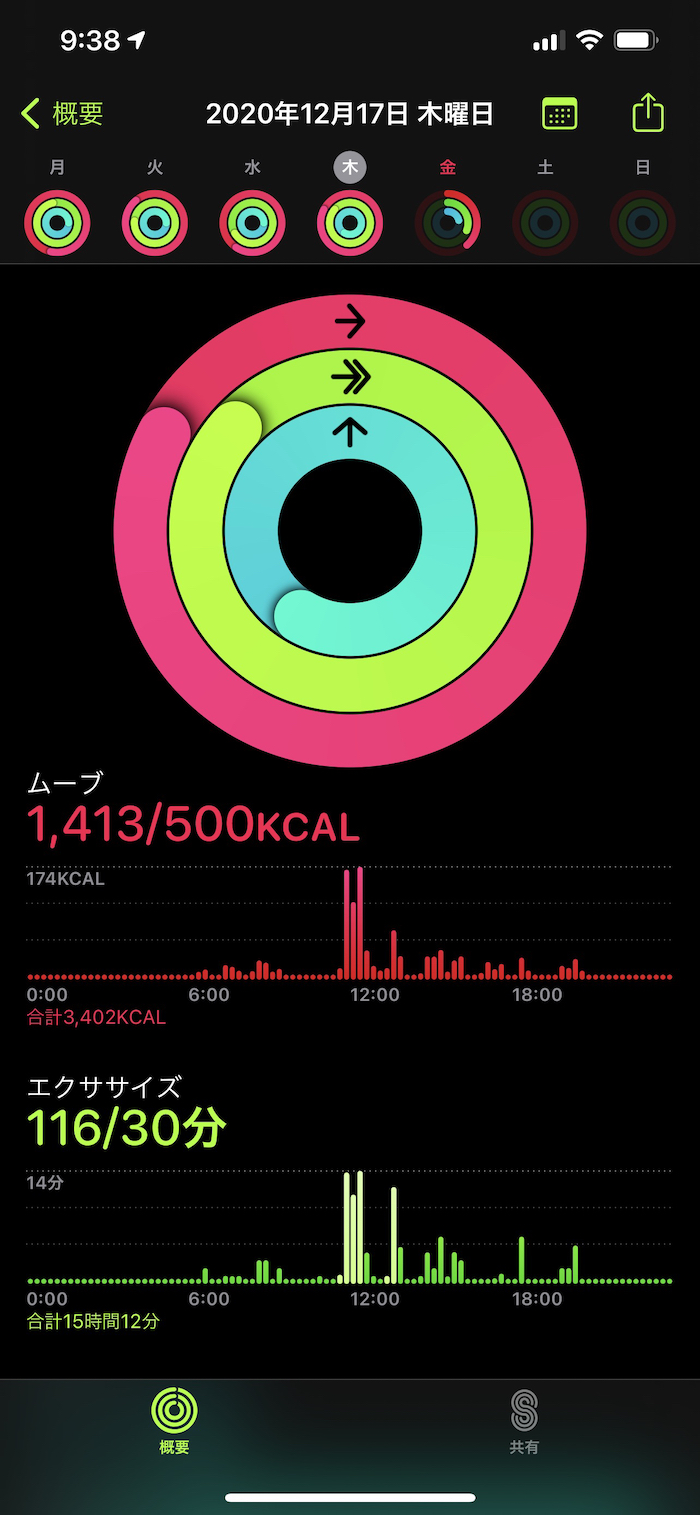Switch to the 共有 tab

pos(524,1421)
